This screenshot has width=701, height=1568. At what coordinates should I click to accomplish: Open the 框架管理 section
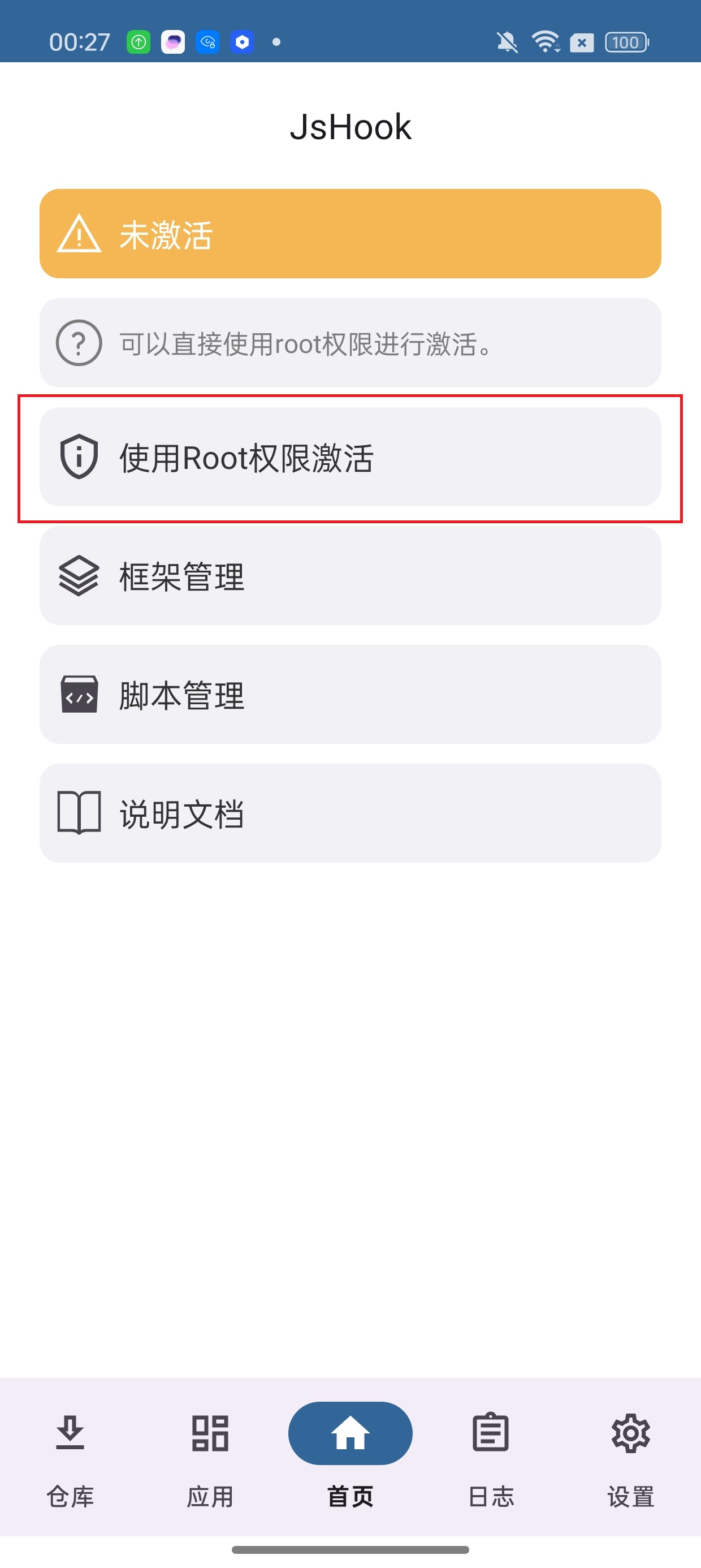(x=350, y=576)
